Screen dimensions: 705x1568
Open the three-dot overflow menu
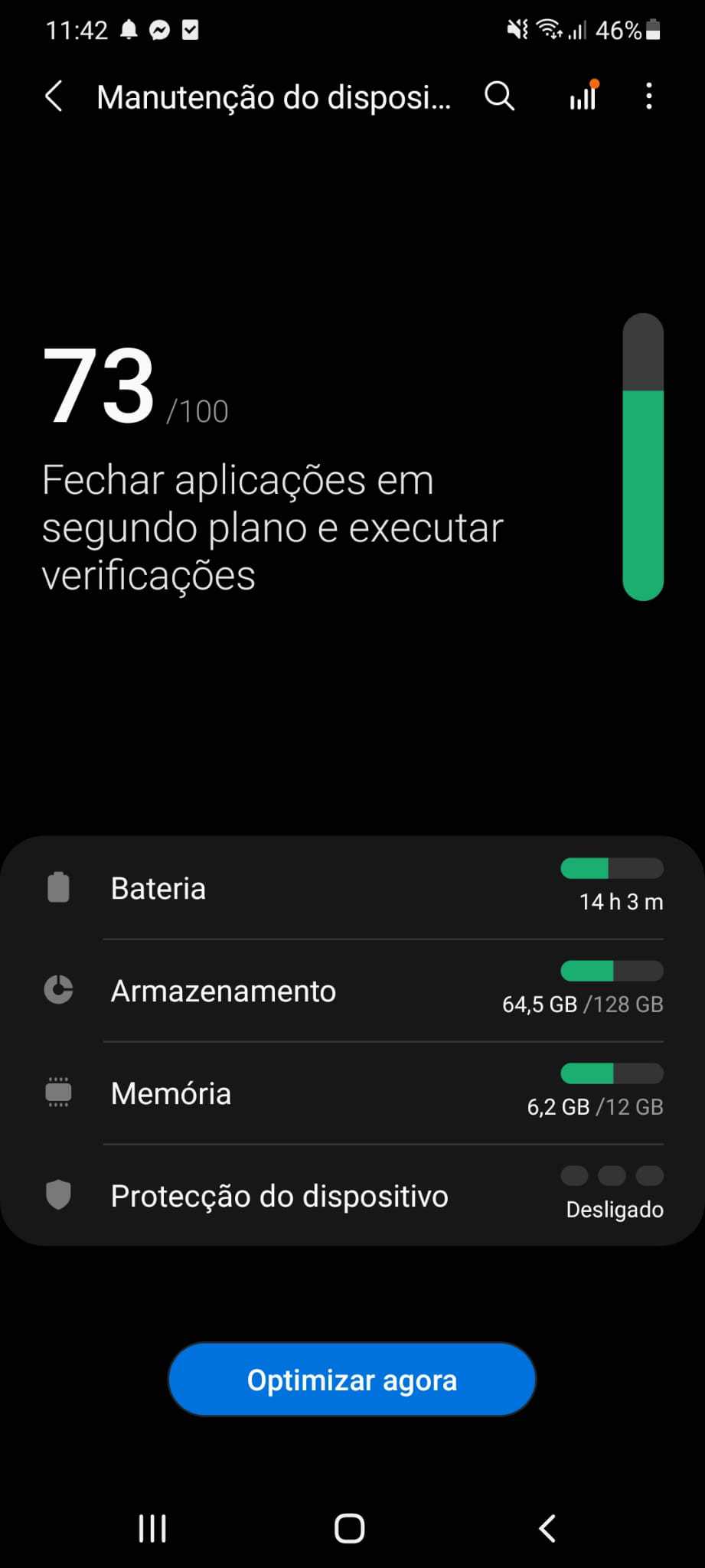(649, 96)
